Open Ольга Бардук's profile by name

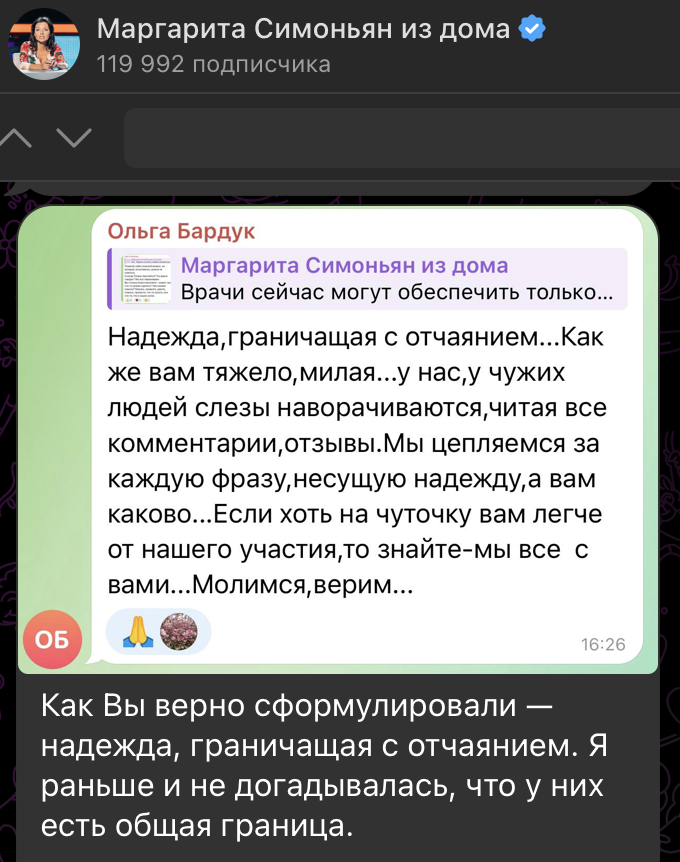pos(181,232)
